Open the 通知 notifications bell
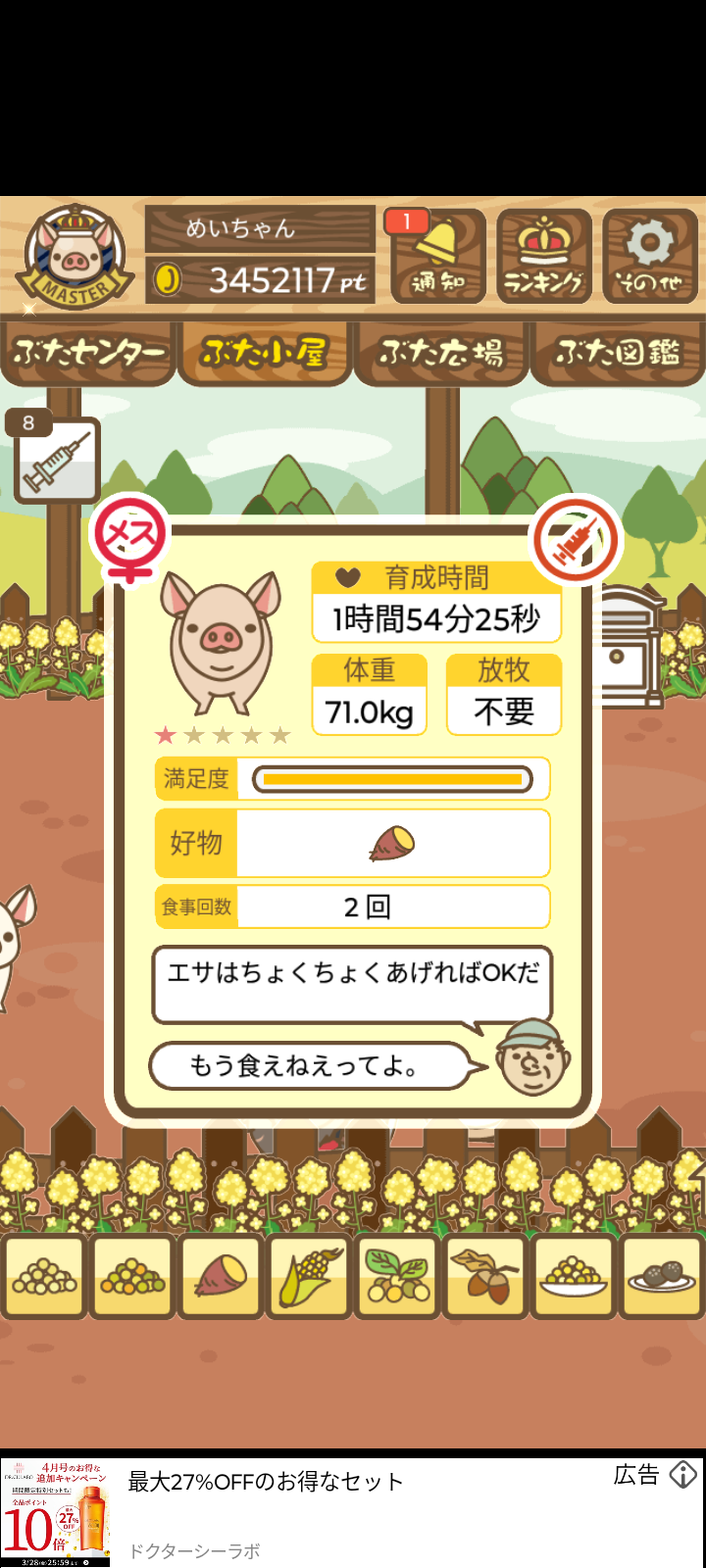This screenshot has width=706, height=1568. tap(437, 257)
